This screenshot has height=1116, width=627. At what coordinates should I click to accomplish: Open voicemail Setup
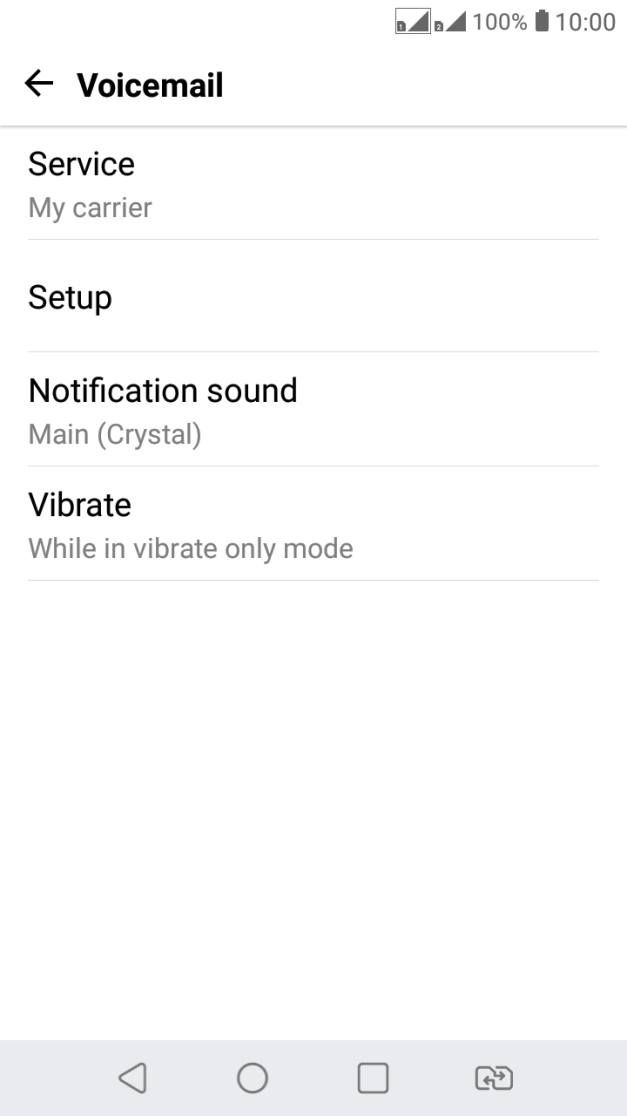coord(313,297)
